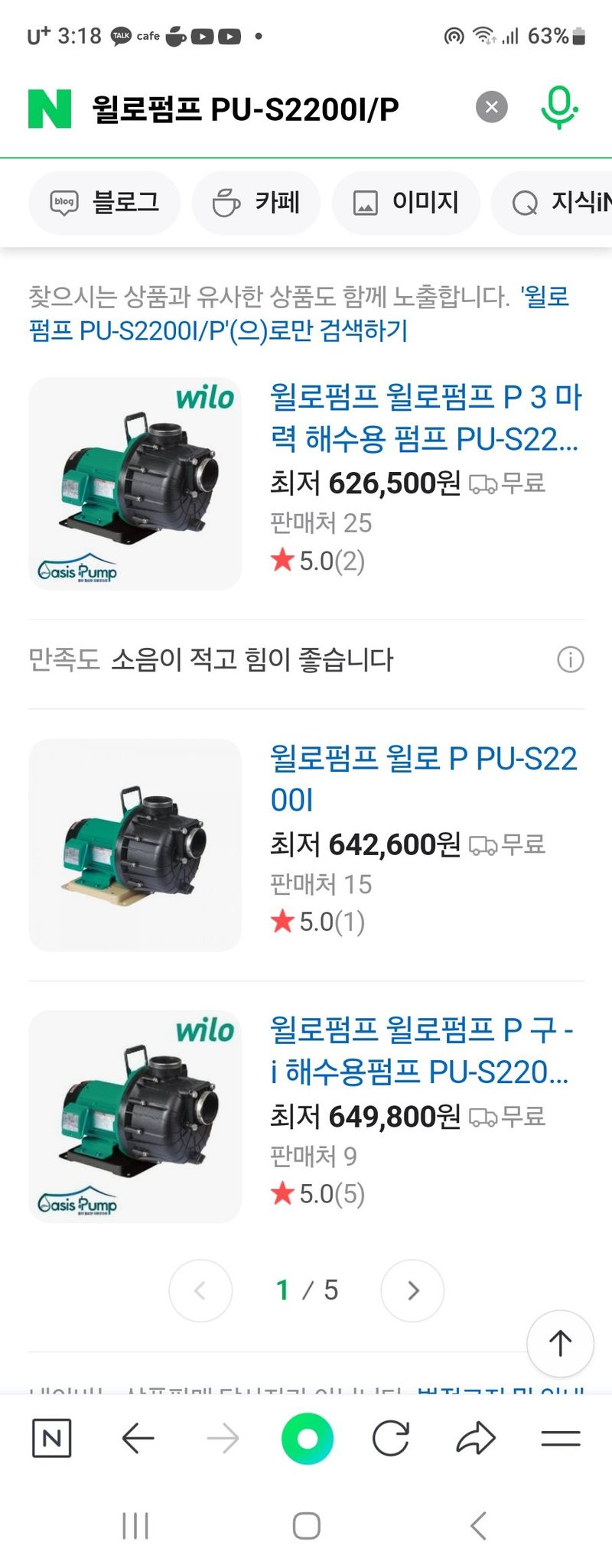The image size is (612, 1568).
Task: Go back using the back arrow icon
Action: pyautogui.click(x=136, y=1438)
